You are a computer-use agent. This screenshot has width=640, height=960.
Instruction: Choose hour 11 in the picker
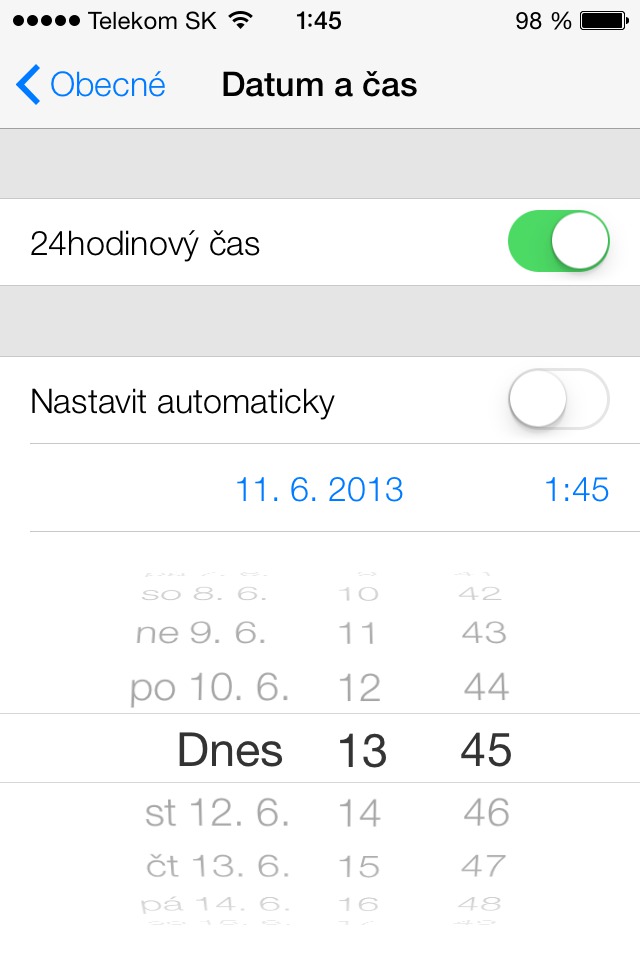358,633
